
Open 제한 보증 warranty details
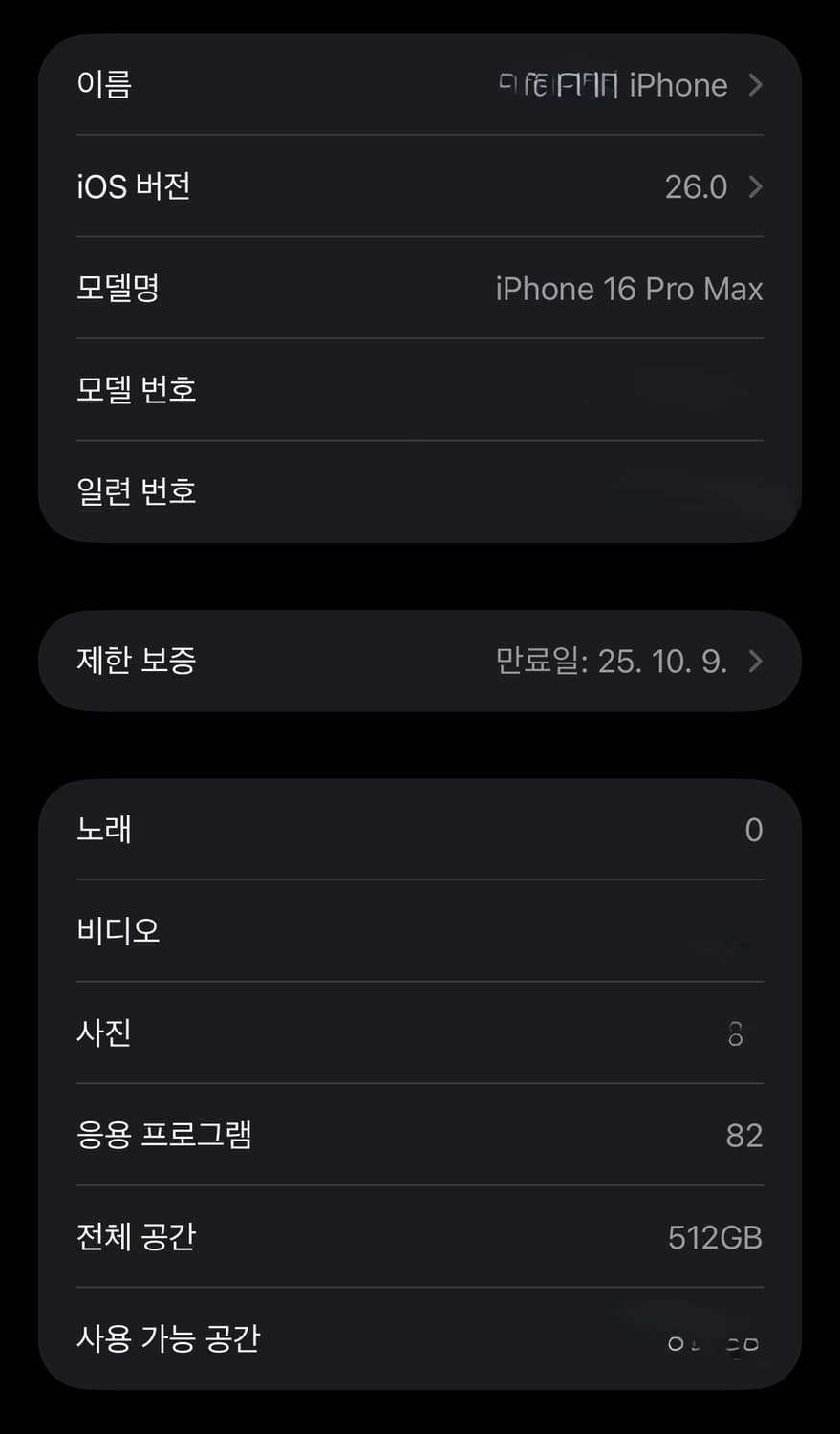pyautogui.click(x=420, y=661)
